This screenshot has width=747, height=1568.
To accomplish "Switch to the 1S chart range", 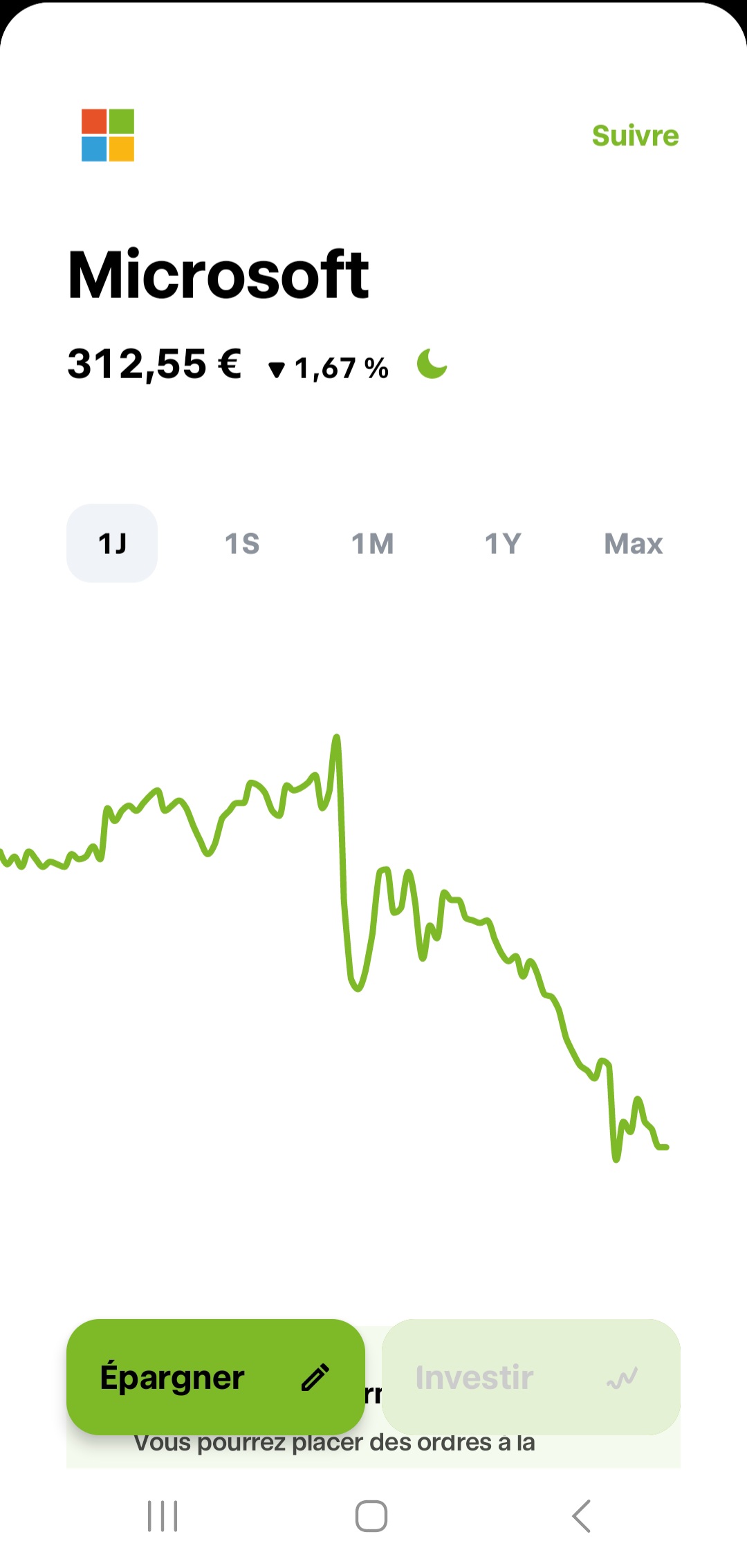I will point(242,544).
